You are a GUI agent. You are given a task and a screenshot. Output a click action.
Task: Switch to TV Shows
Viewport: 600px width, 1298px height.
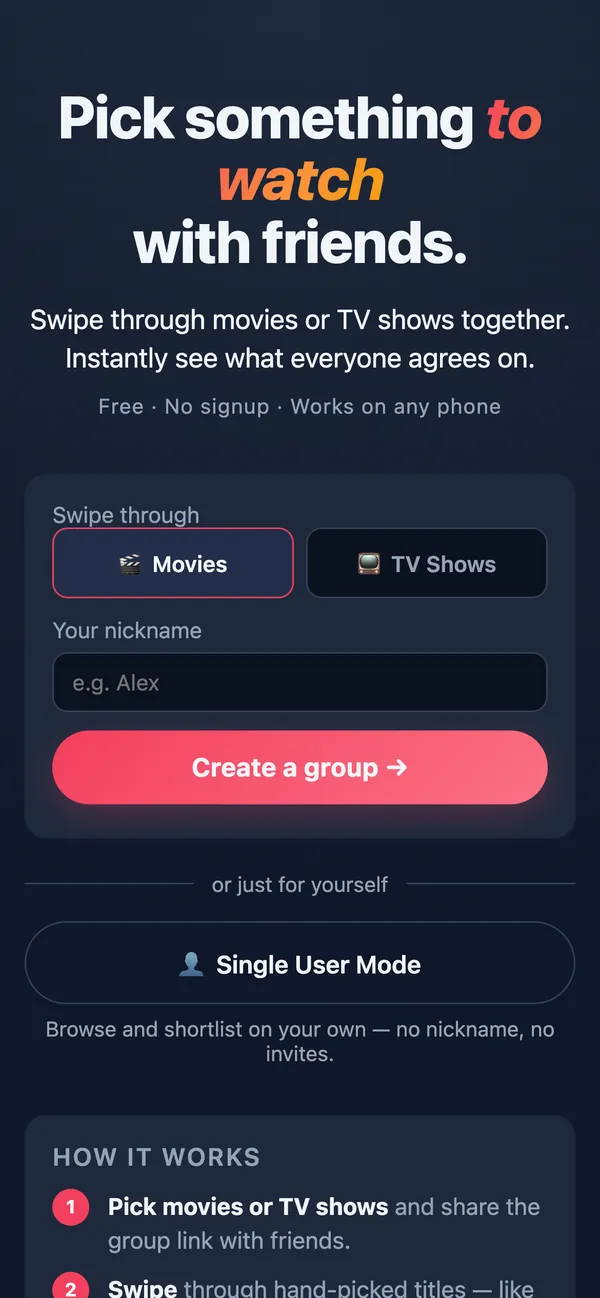click(427, 563)
